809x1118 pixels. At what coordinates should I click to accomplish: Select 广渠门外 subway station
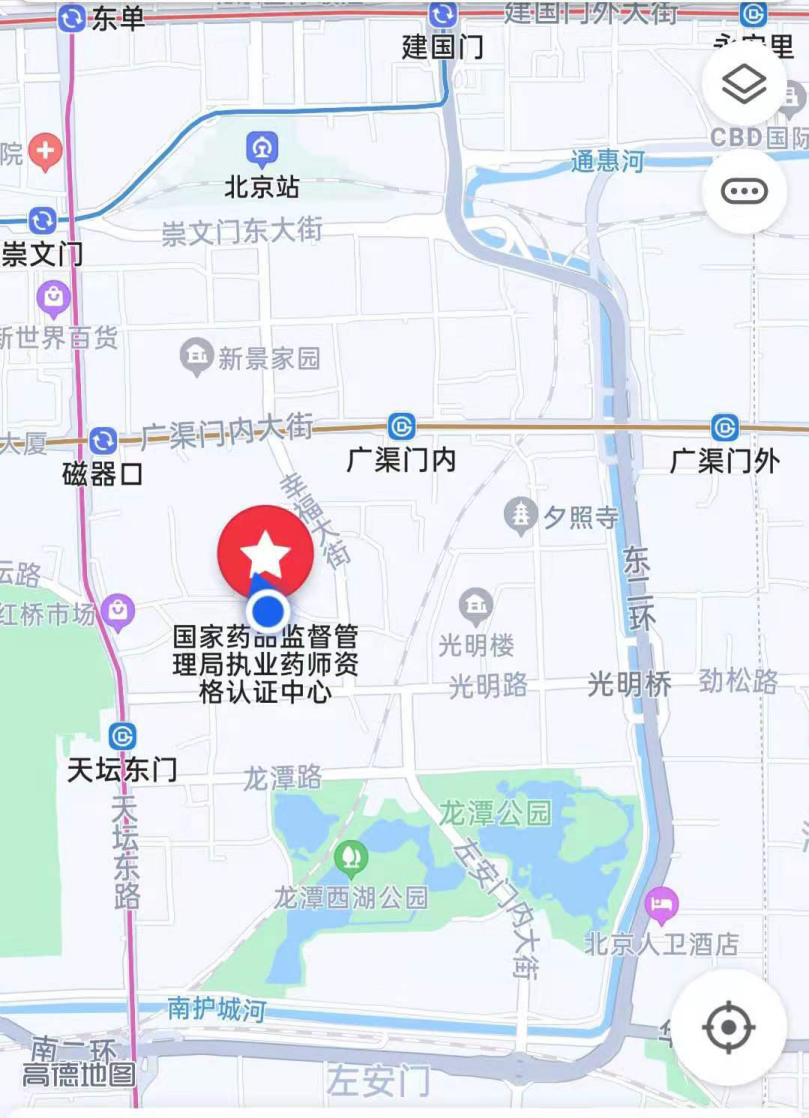[725, 427]
